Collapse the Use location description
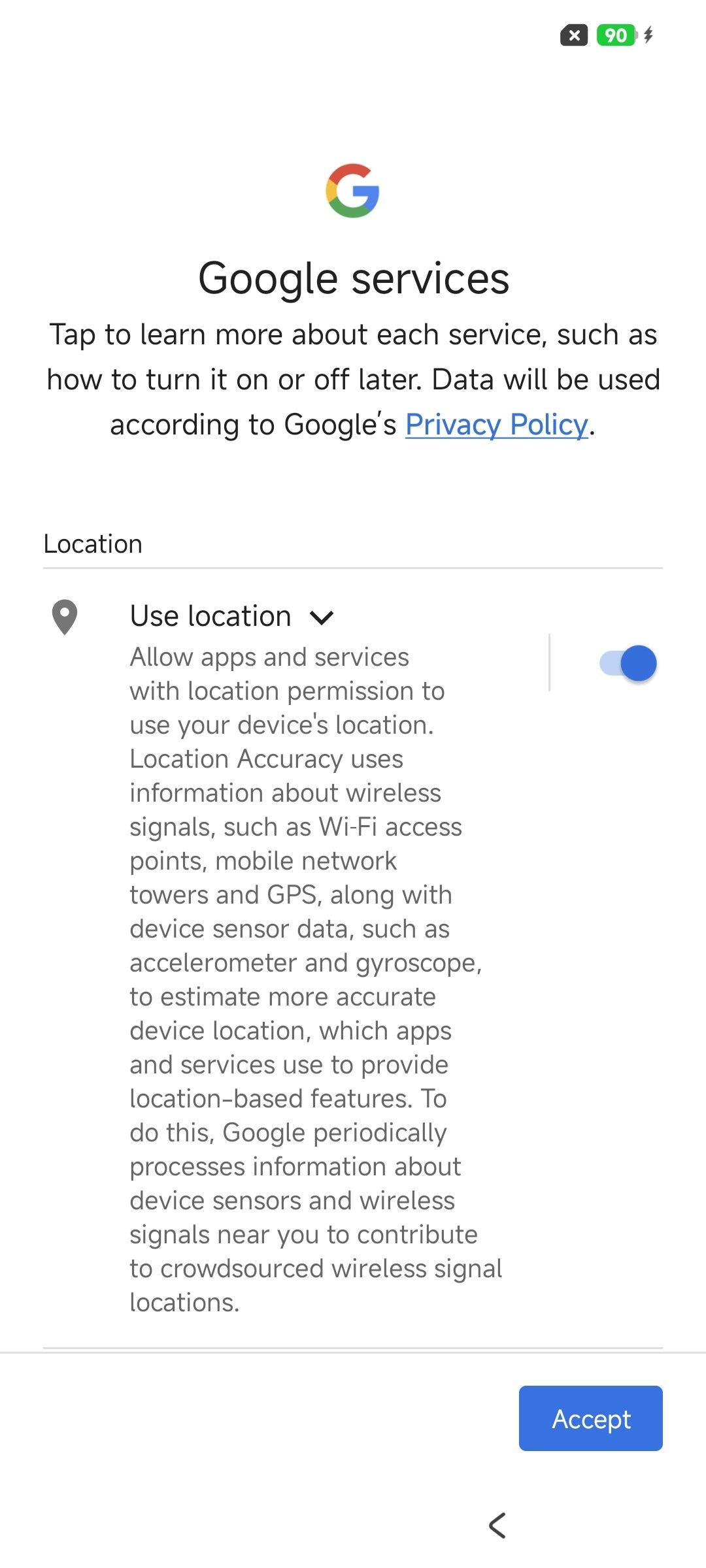Viewport: 706px width, 1568px height. (322, 617)
